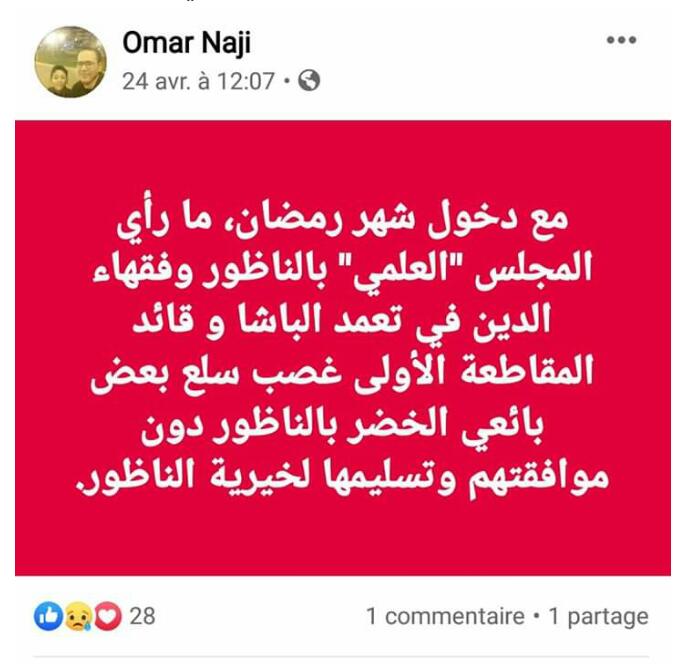Open the post's three-dot options menu
Screen dimensions: 684x664
621,41
